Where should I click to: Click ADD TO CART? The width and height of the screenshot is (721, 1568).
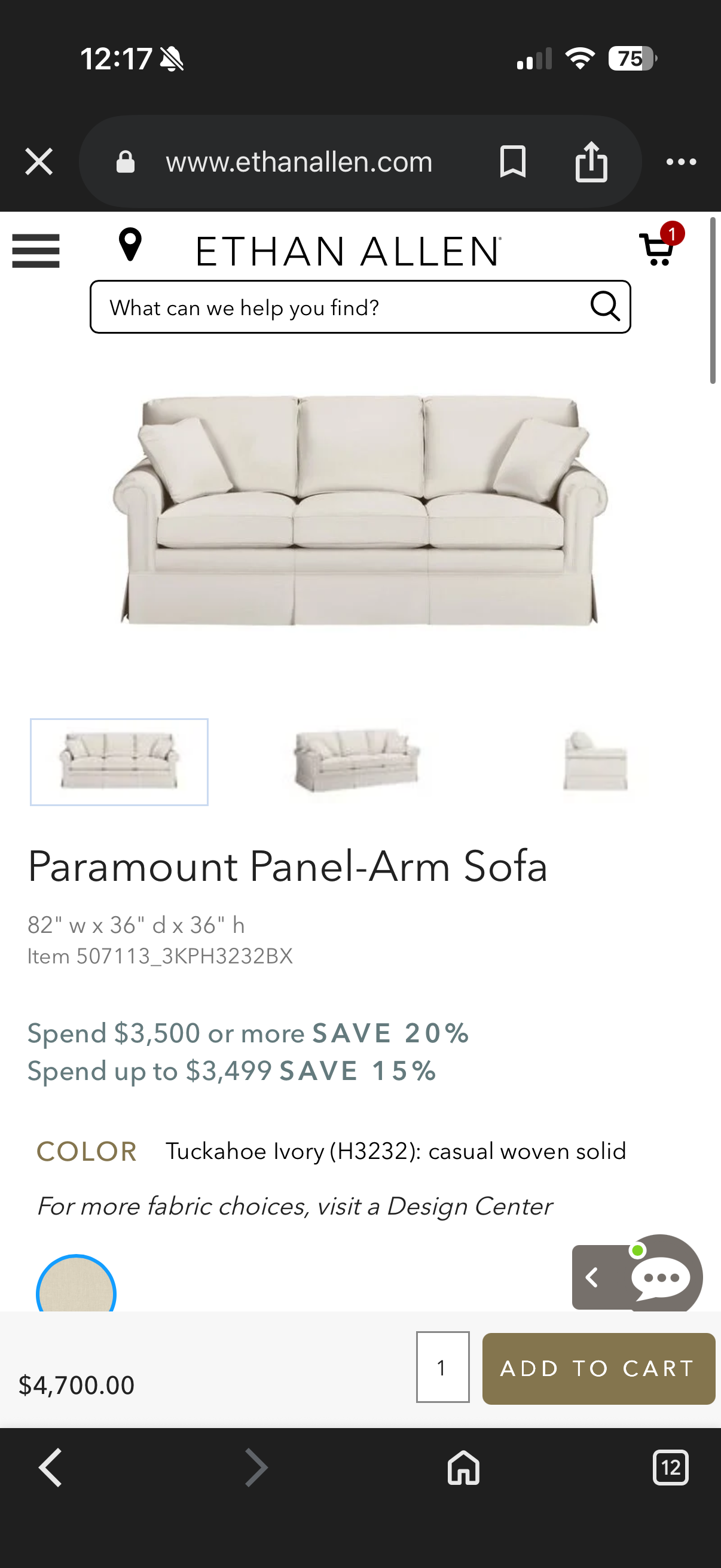click(598, 1368)
